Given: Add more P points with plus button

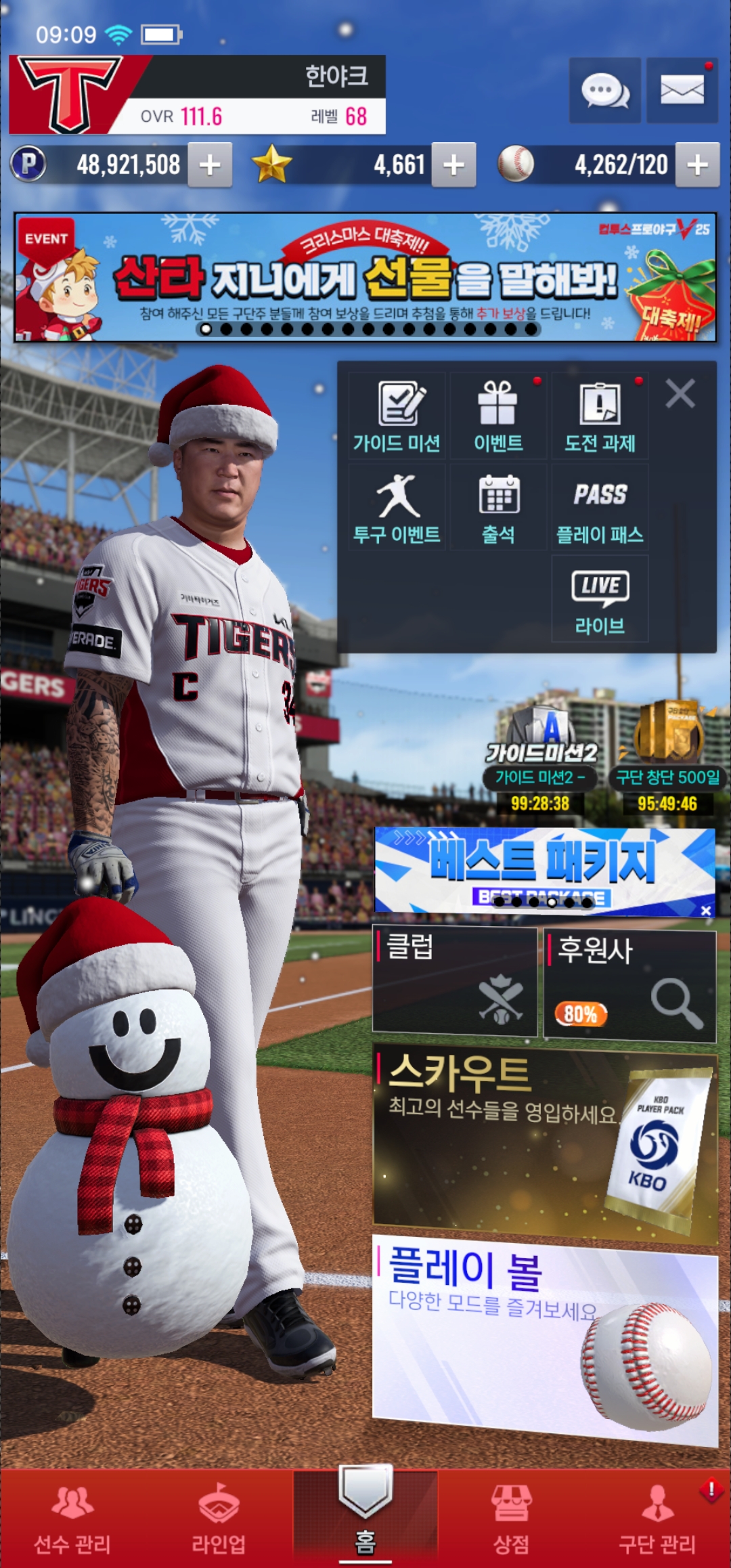Looking at the screenshot, I should pyautogui.click(x=210, y=165).
